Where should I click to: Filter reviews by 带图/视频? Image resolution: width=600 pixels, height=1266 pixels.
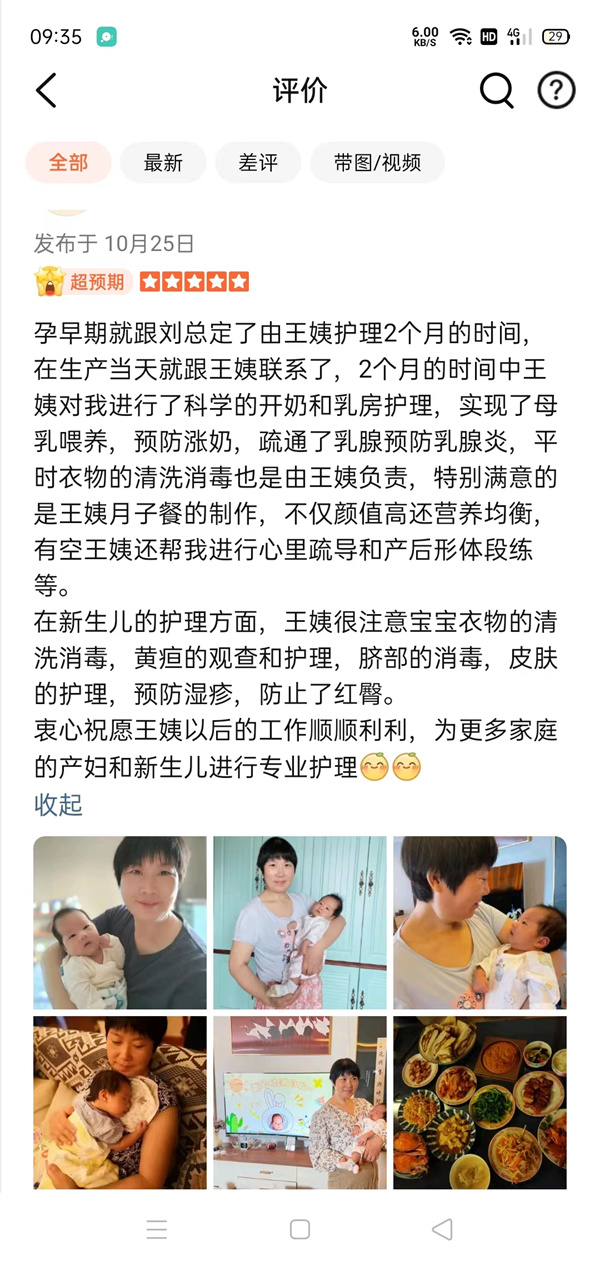[x=377, y=163]
